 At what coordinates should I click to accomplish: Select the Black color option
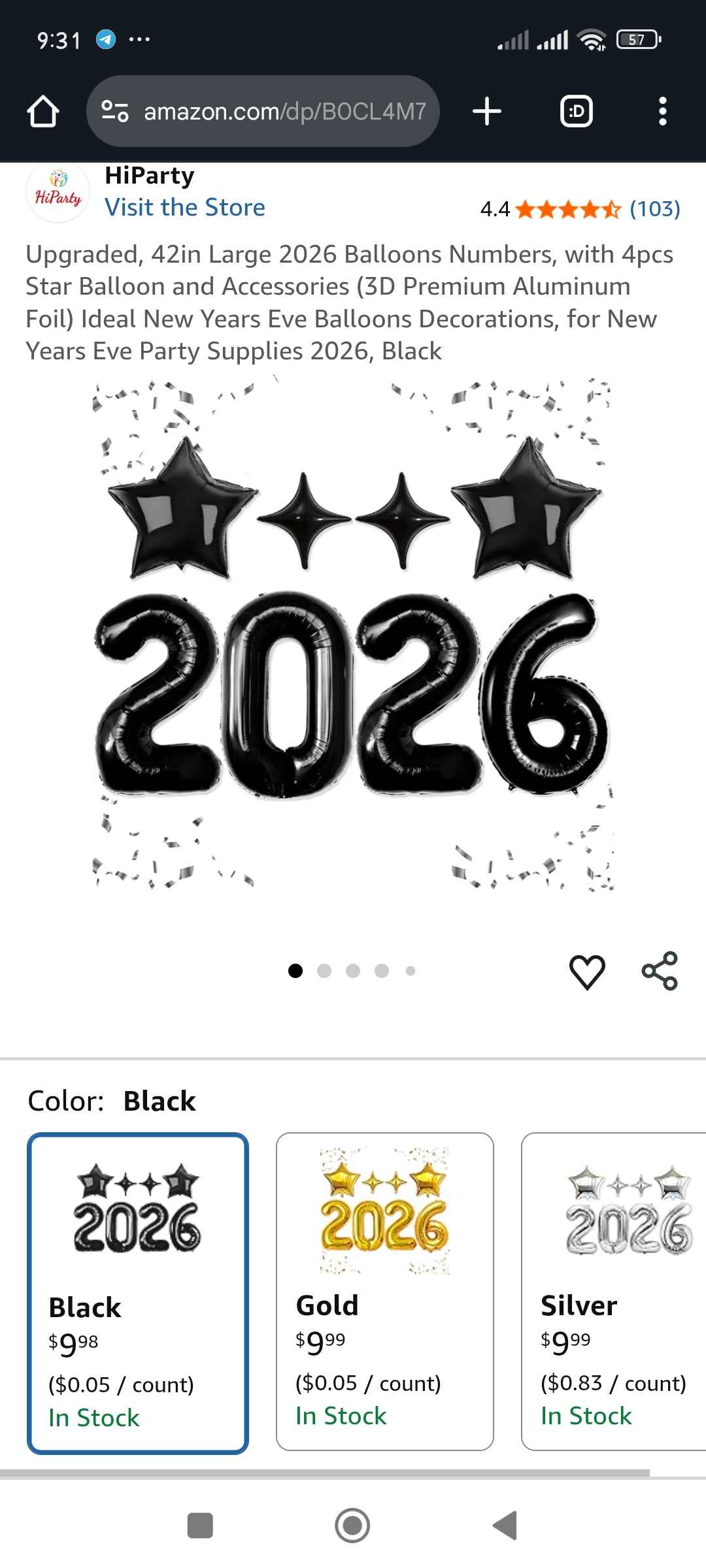tap(138, 1294)
